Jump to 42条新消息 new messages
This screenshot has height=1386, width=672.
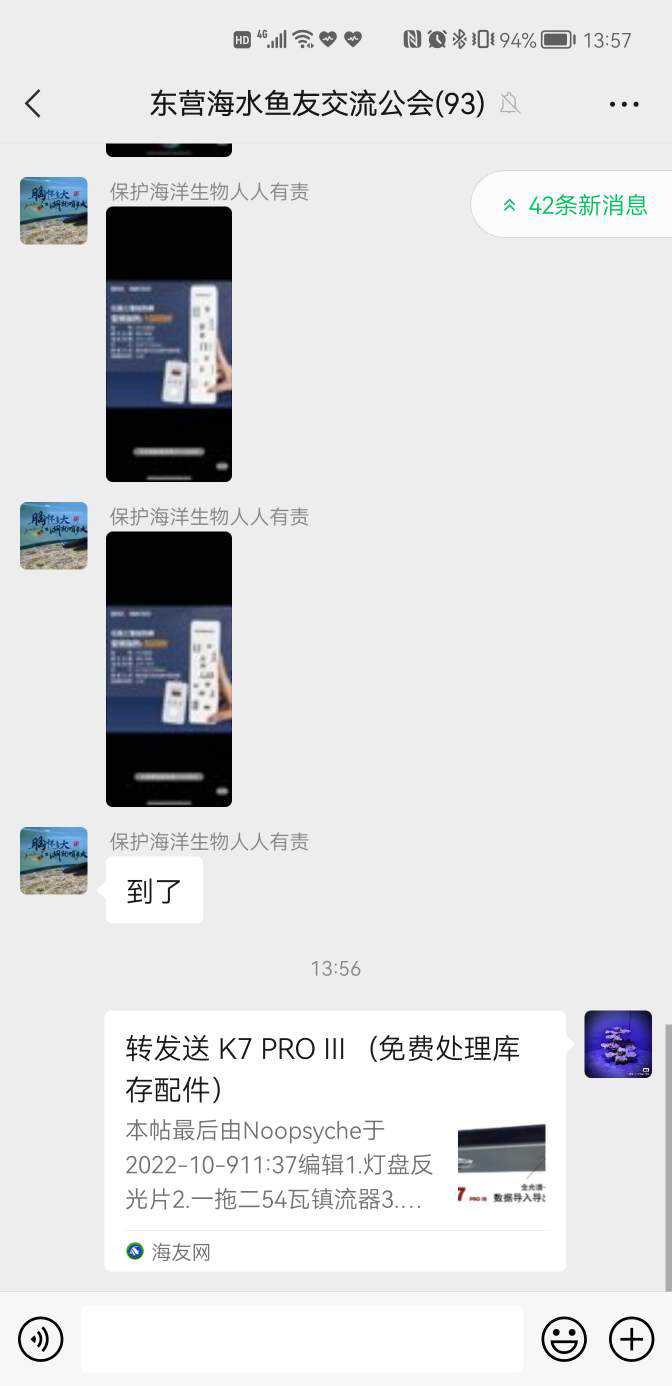click(x=575, y=205)
